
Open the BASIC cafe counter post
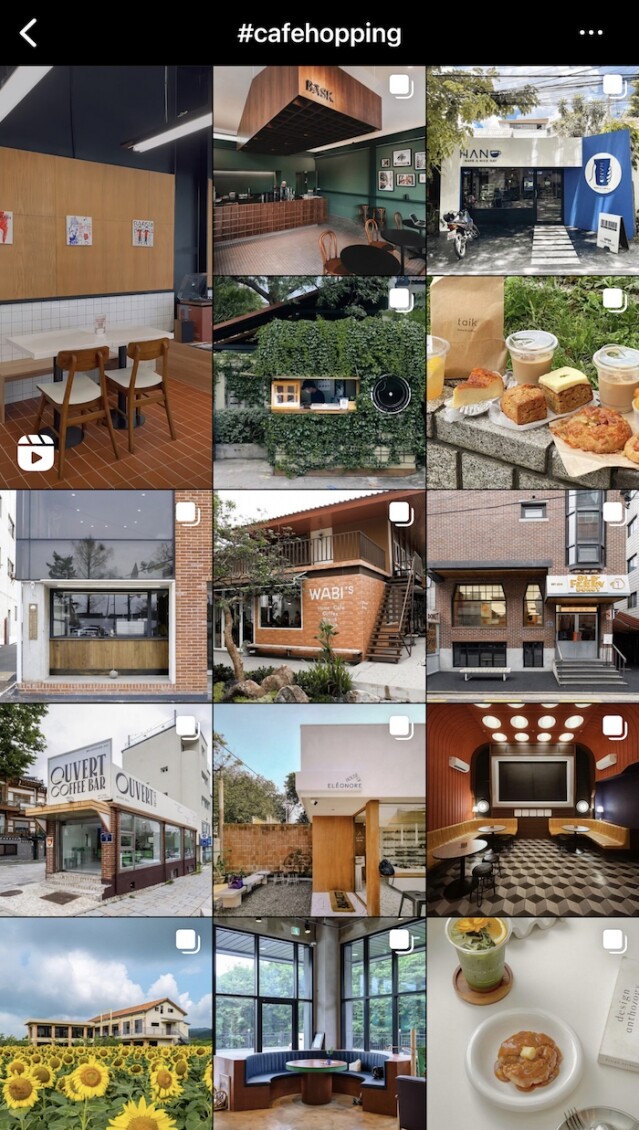[x=318, y=170]
